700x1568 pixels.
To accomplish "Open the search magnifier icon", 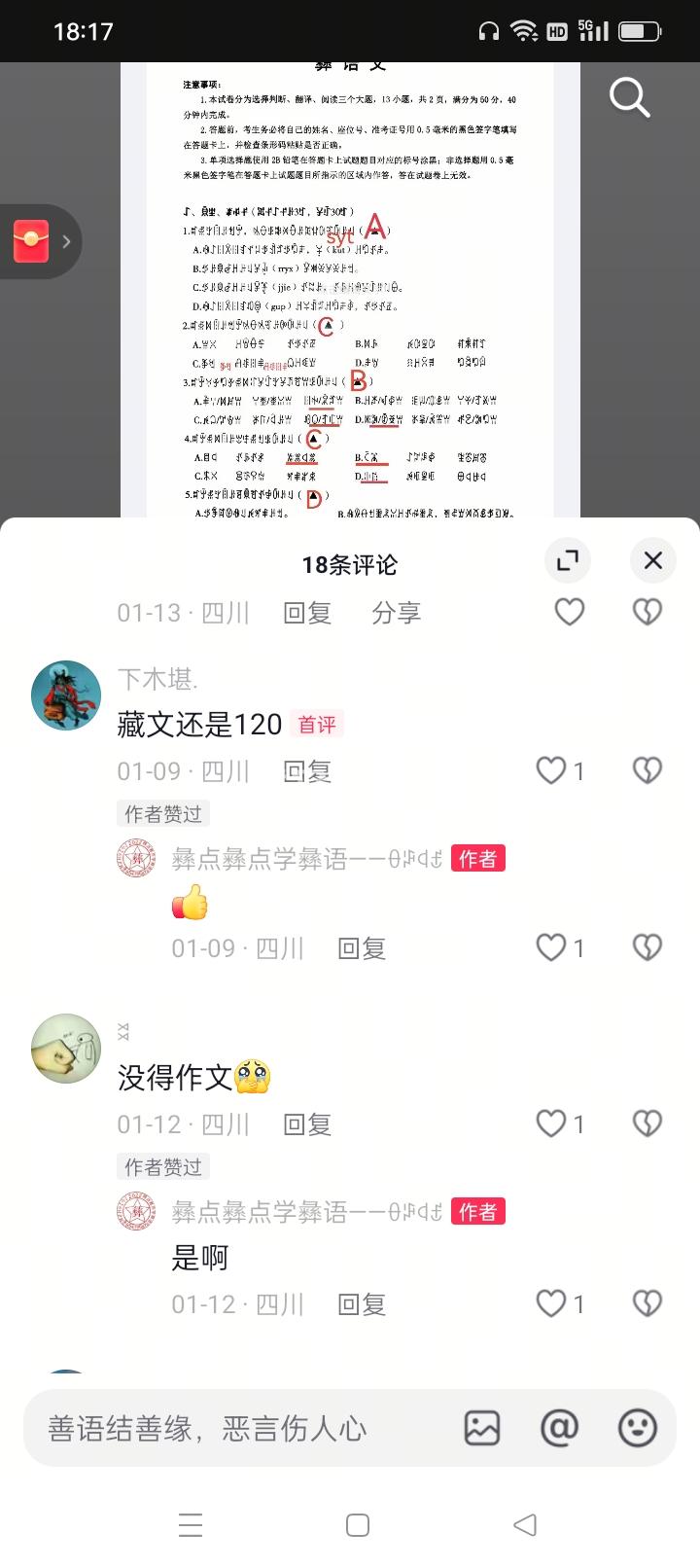I will 629,97.
